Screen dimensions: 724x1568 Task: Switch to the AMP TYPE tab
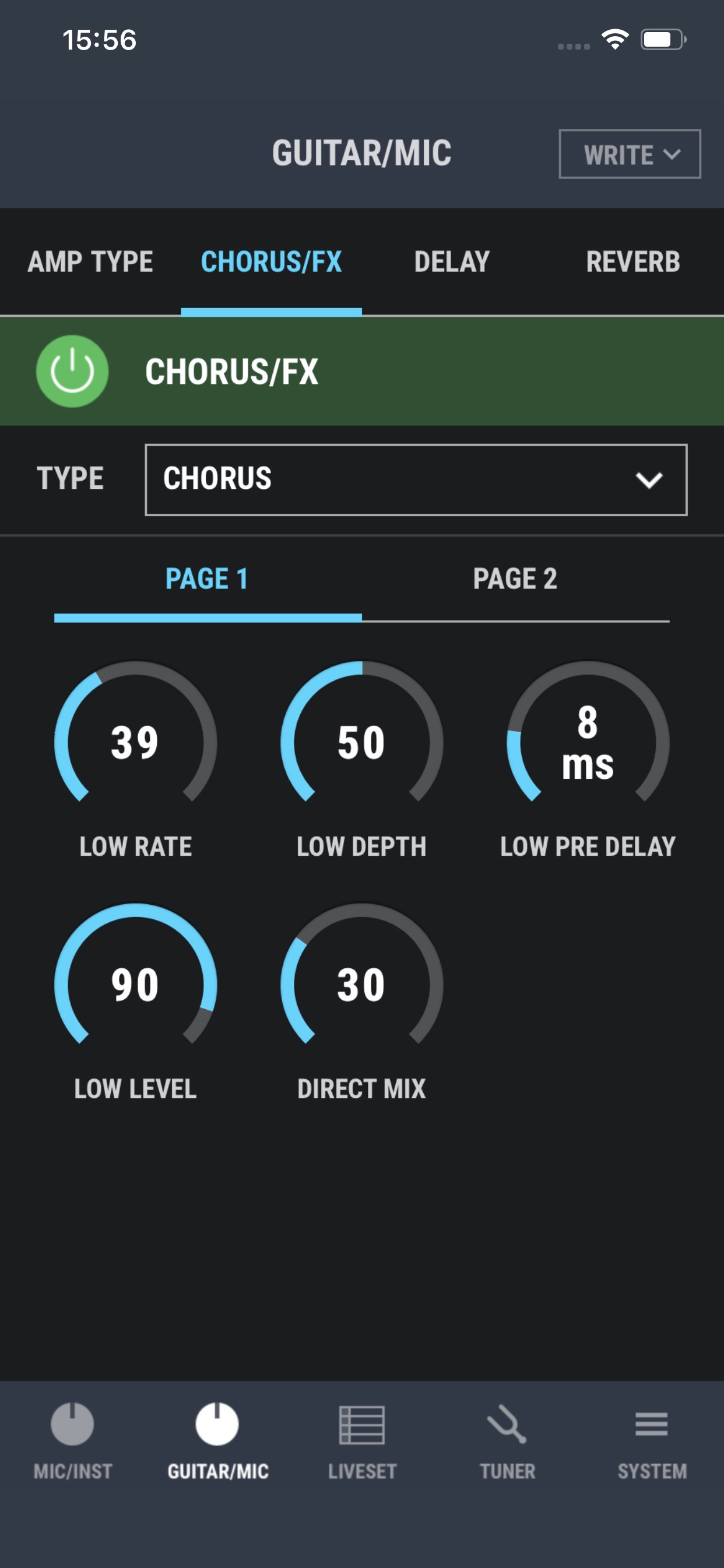pos(90,262)
